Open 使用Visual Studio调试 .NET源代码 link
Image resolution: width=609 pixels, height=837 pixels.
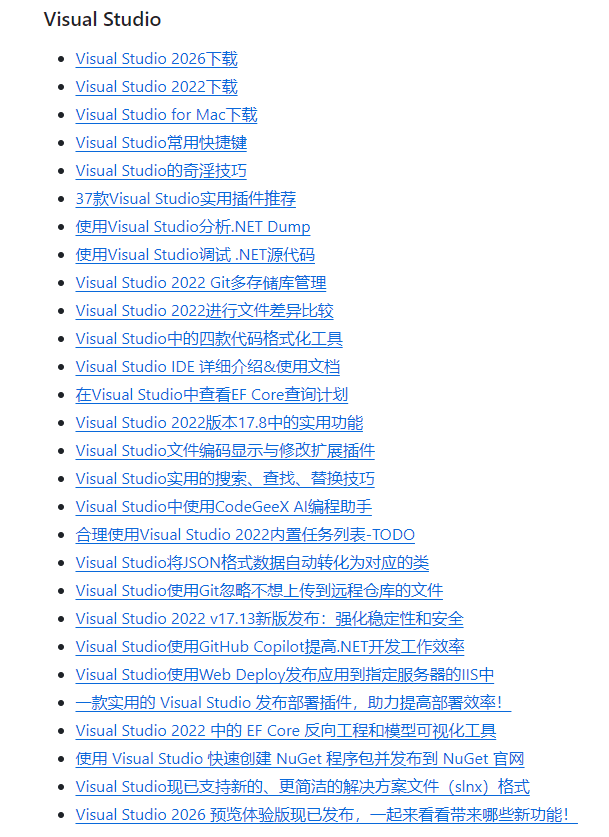point(195,255)
